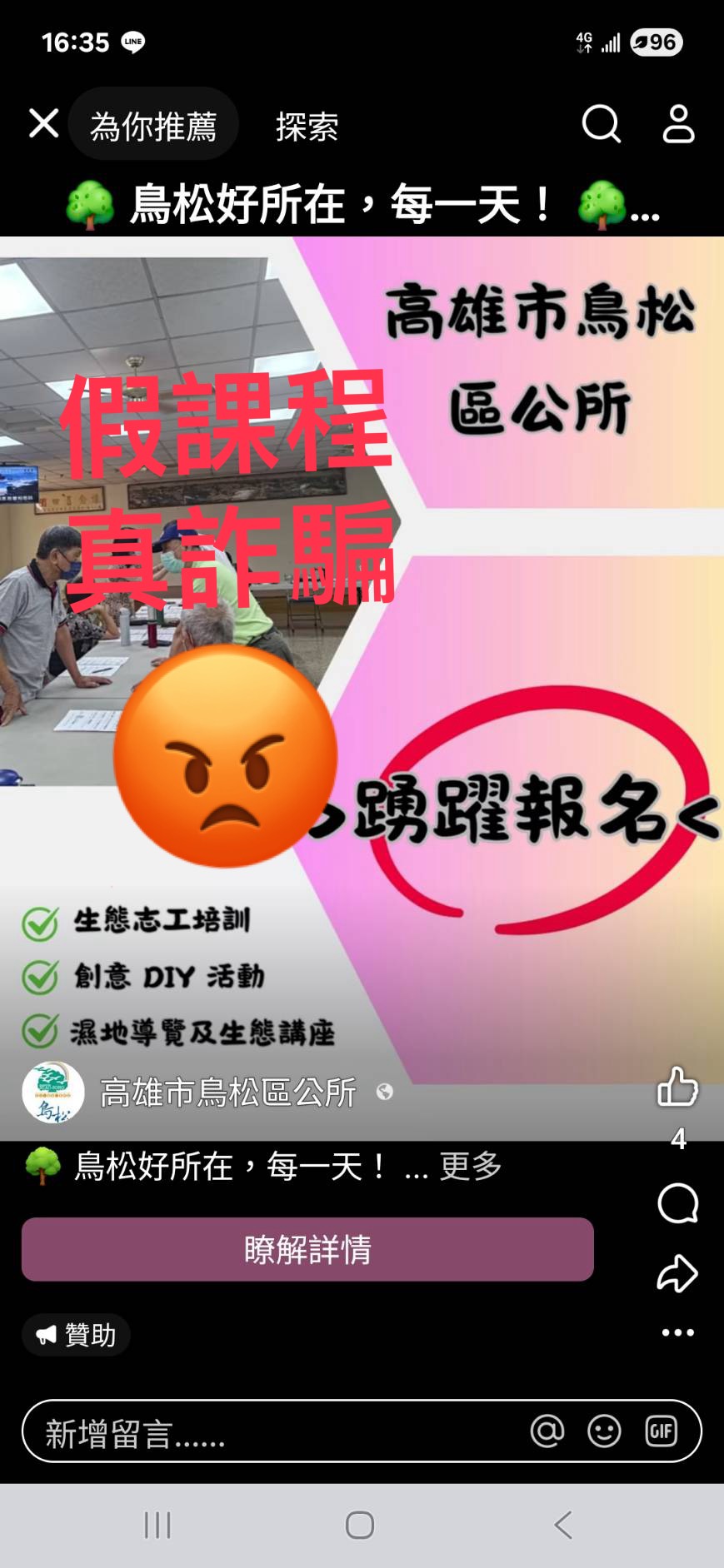Expand caption with 更多
The image size is (724, 1568).
471,1166
